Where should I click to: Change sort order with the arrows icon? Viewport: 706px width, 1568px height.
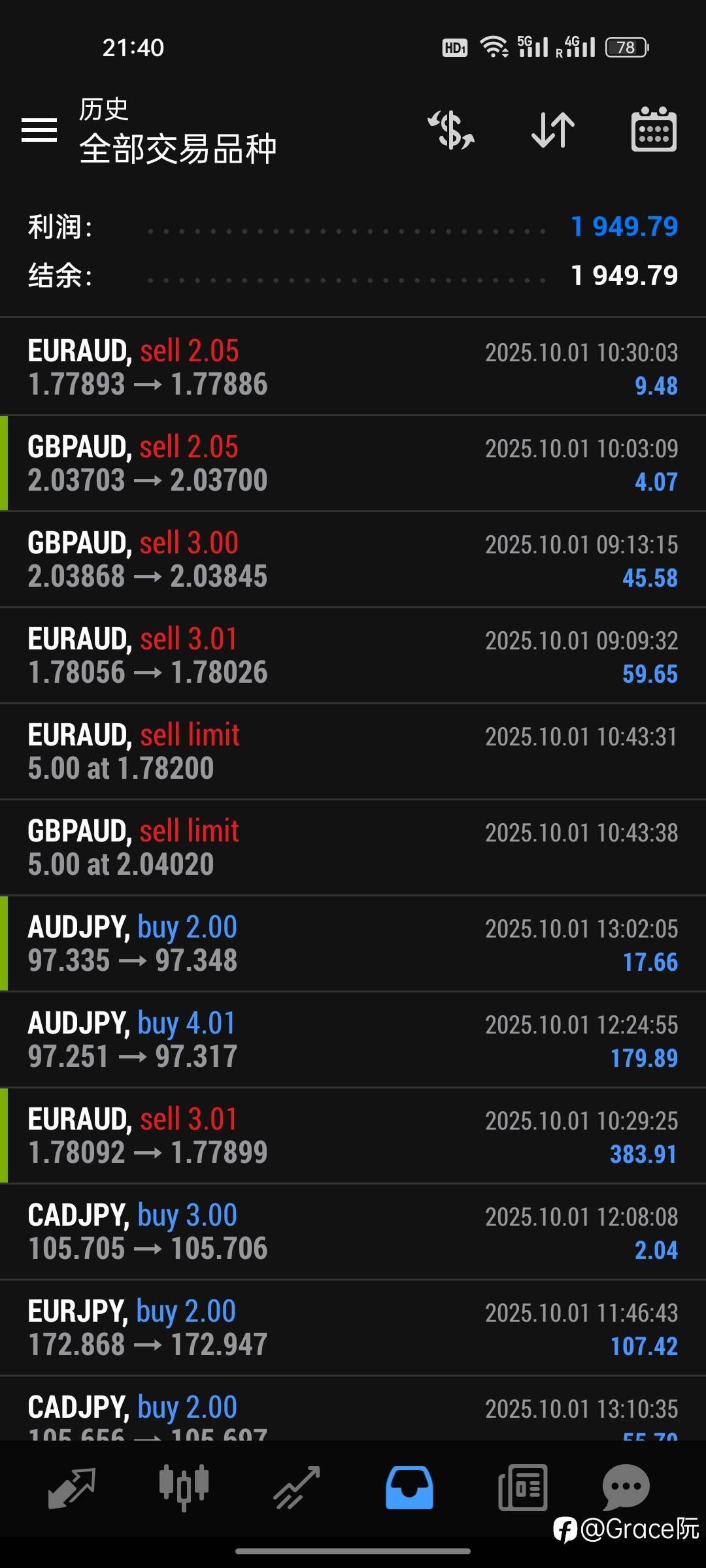pos(553,129)
